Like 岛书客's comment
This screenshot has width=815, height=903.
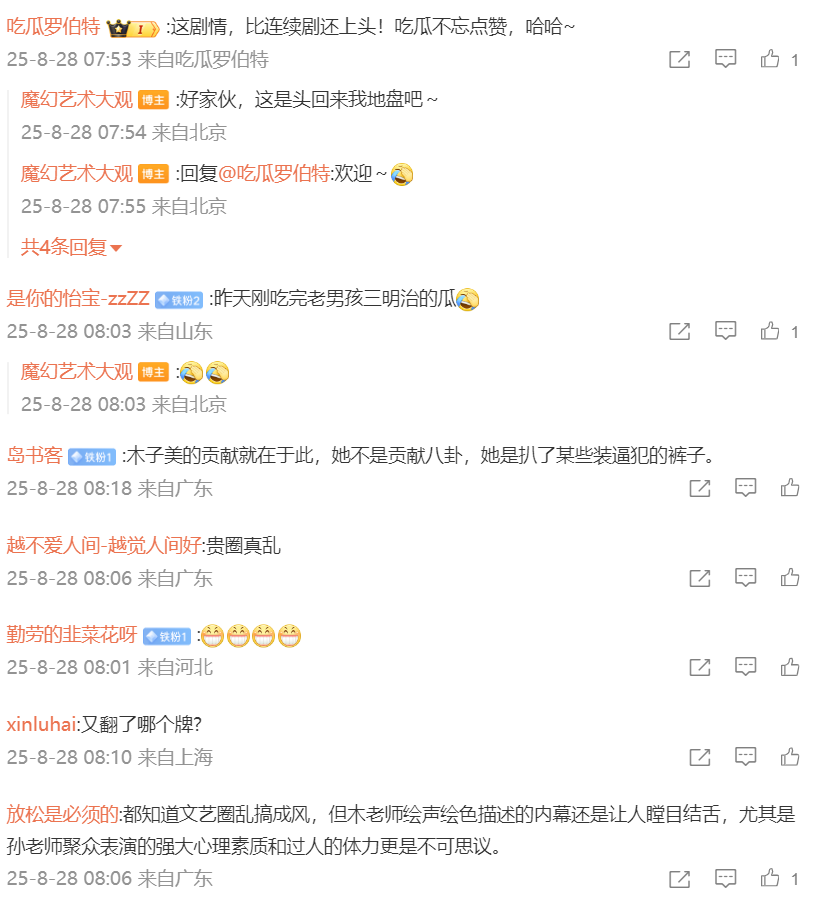click(790, 488)
